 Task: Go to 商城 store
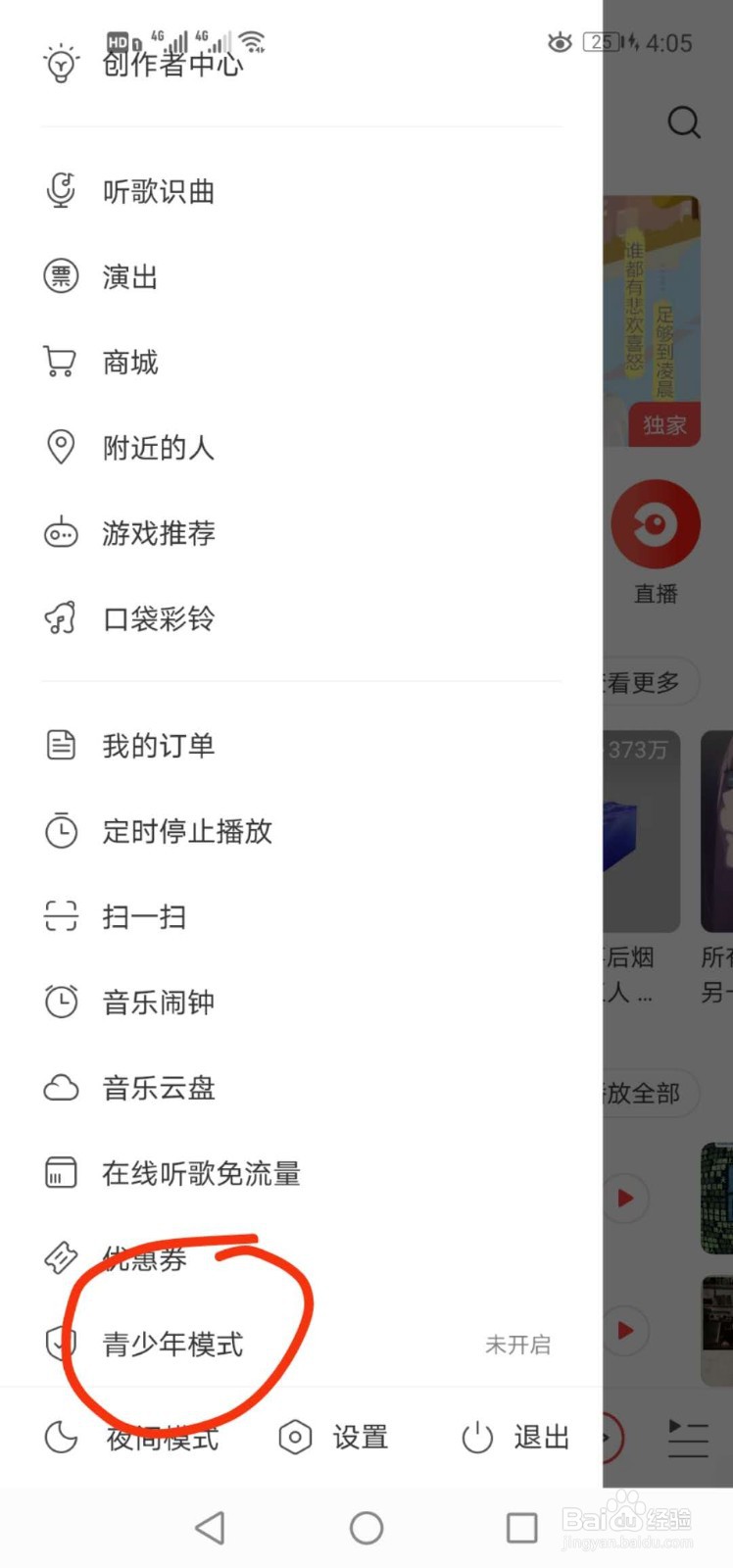(x=301, y=363)
